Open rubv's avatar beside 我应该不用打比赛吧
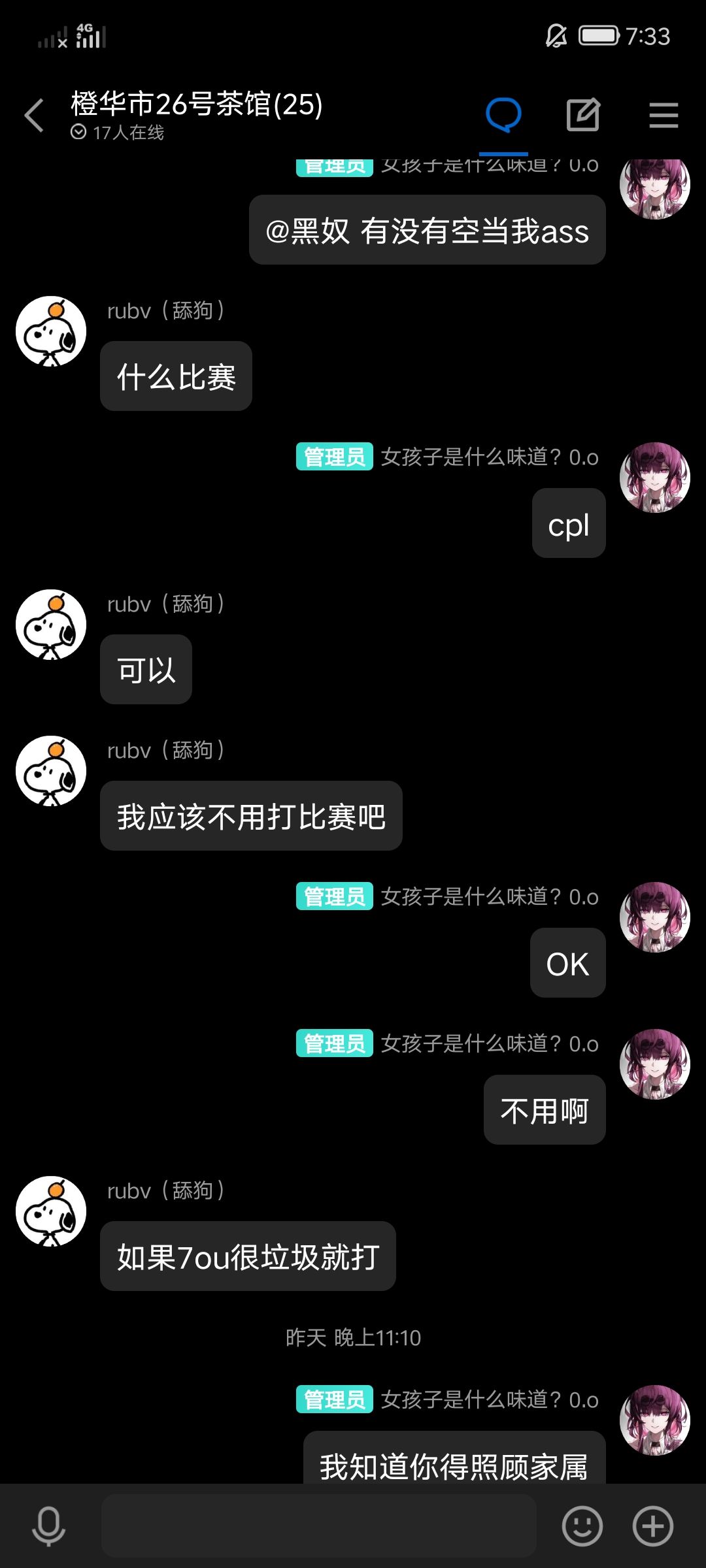The image size is (706, 1568). click(x=51, y=771)
